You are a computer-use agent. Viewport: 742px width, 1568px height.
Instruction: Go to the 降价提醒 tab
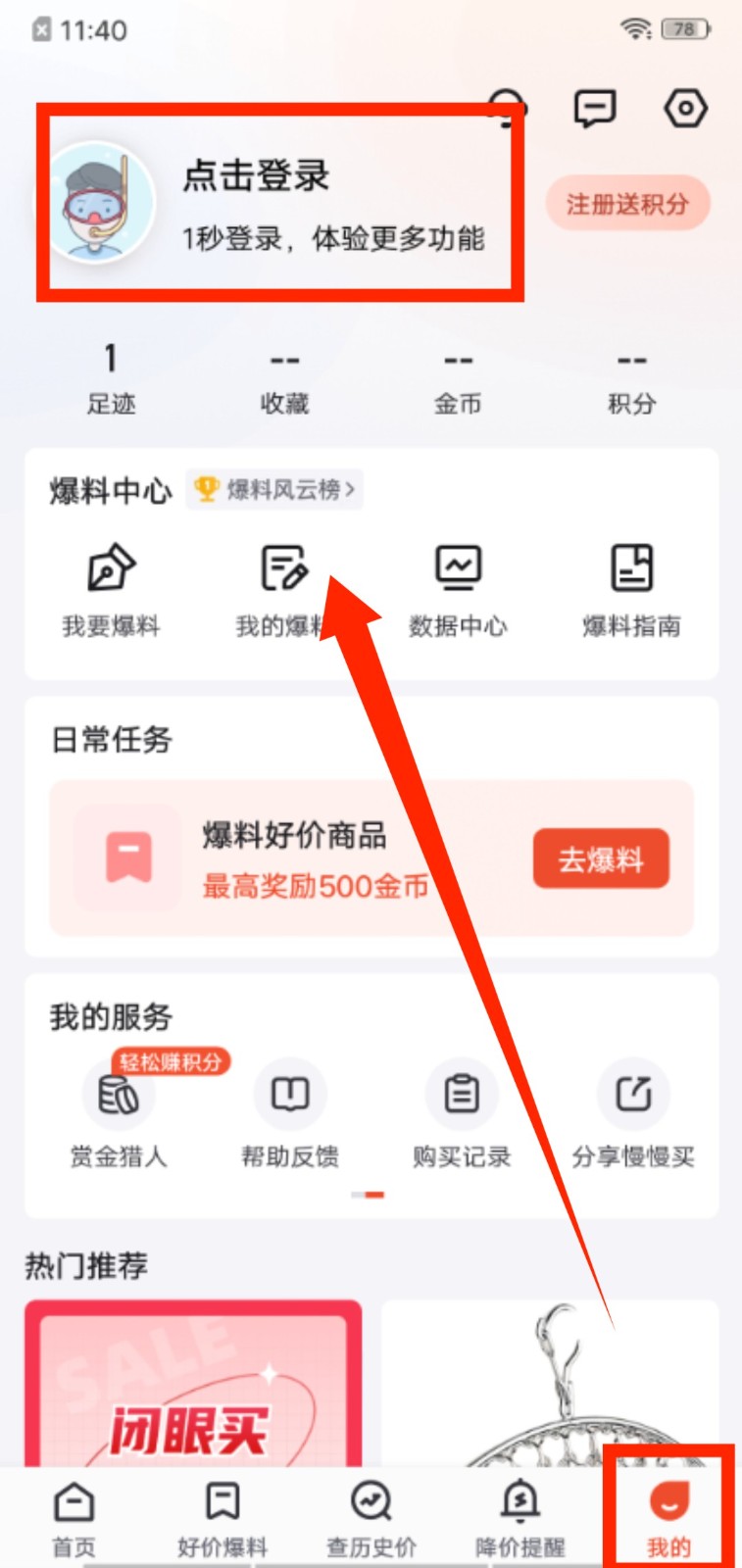pos(520,1517)
